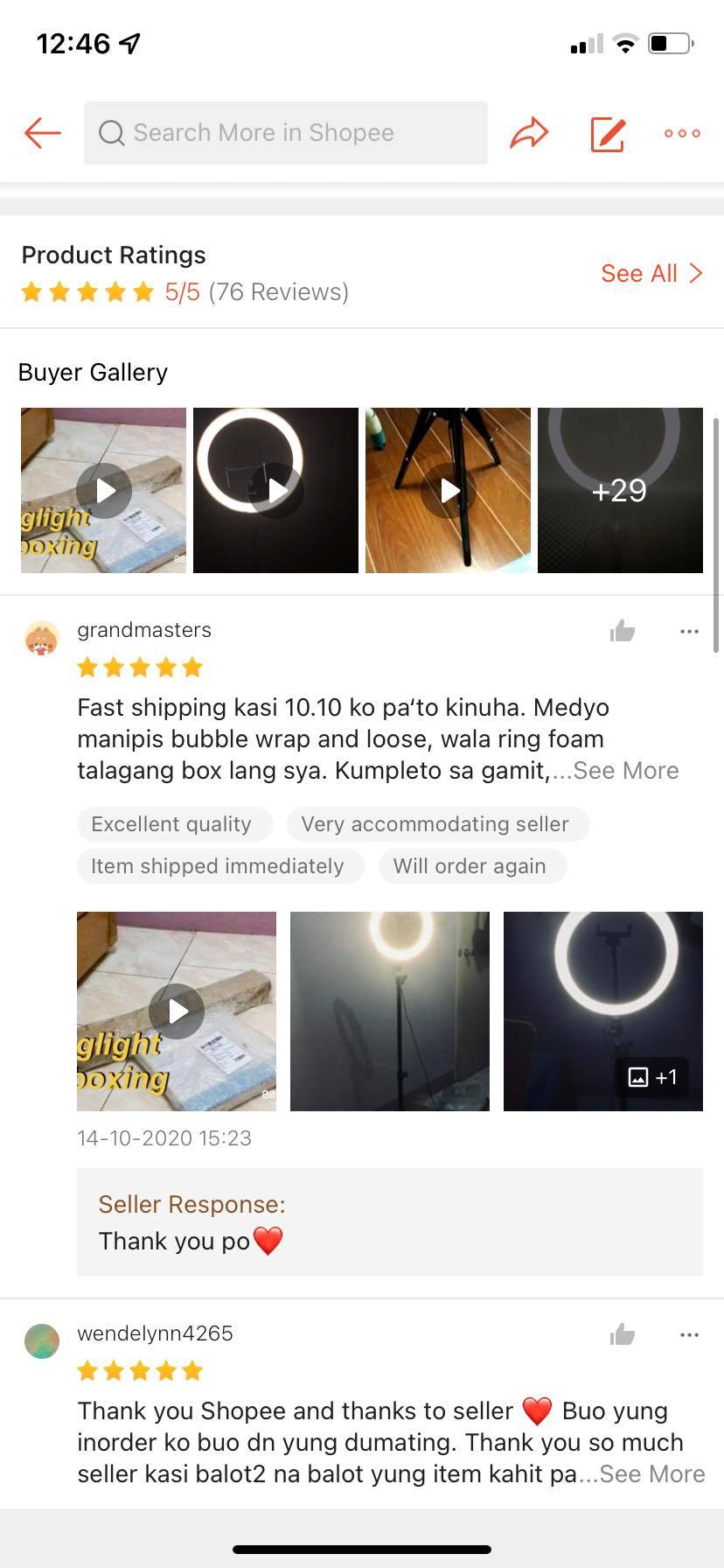Open options menu for wendelynn4265's review

click(689, 1334)
